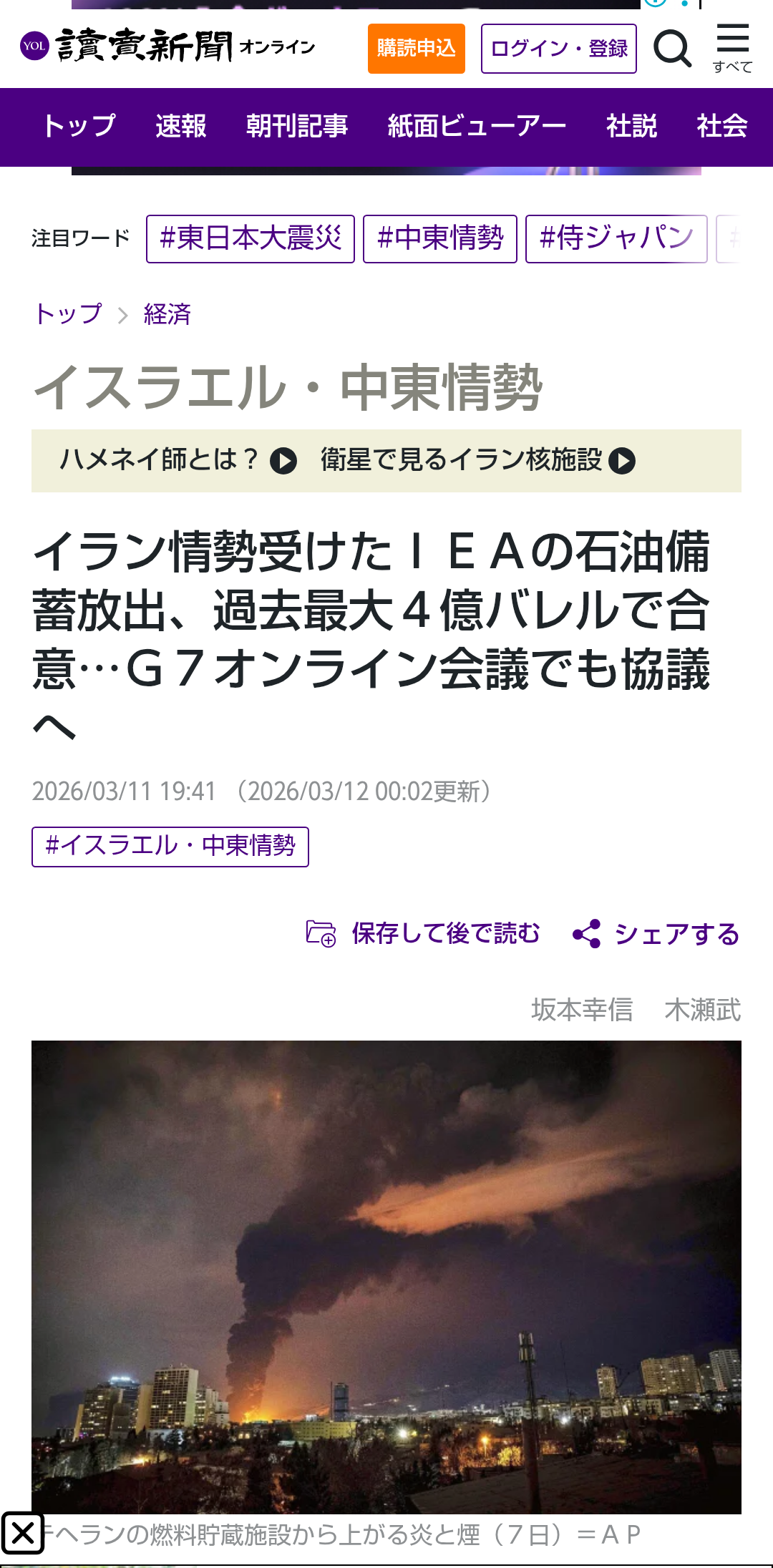Open the #侍ジャパン keyword chip
This screenshot has width=773, height=1568.
pyautogui.click(x=616, y=238)
